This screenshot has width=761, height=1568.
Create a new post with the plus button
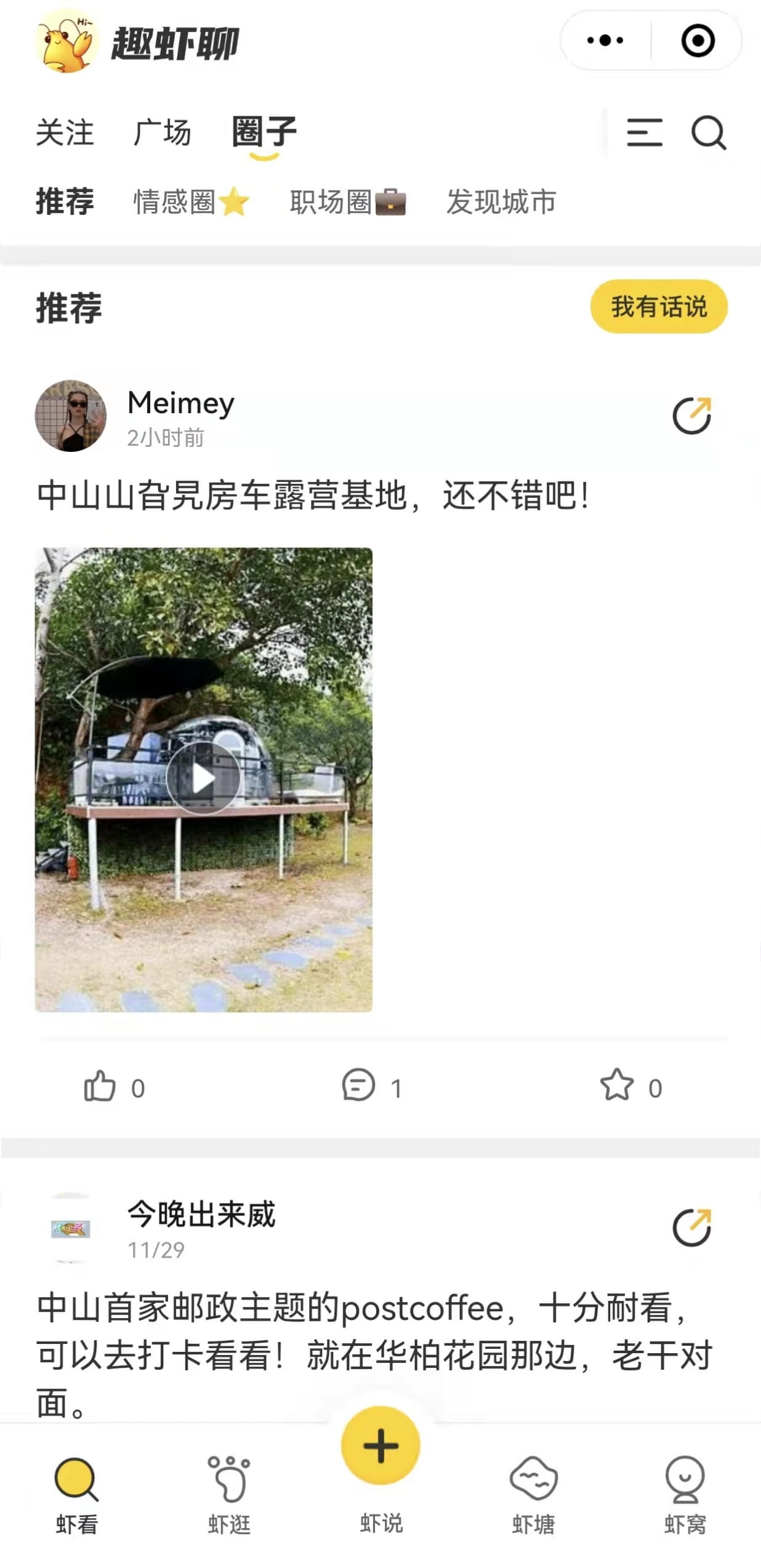(x=380, y=1445)
